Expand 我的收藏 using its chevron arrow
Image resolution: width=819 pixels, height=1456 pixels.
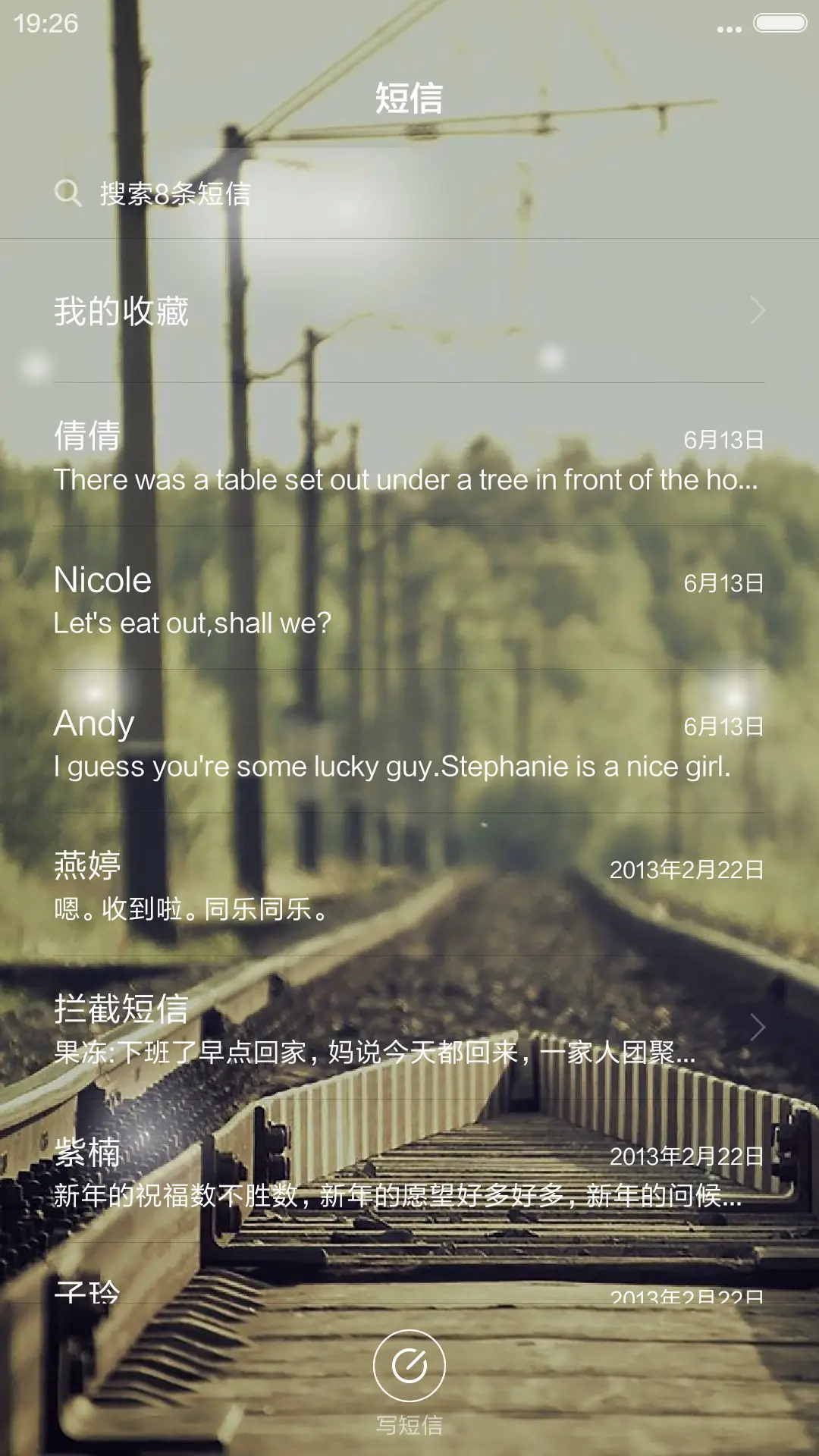click(x=758, y=308)
